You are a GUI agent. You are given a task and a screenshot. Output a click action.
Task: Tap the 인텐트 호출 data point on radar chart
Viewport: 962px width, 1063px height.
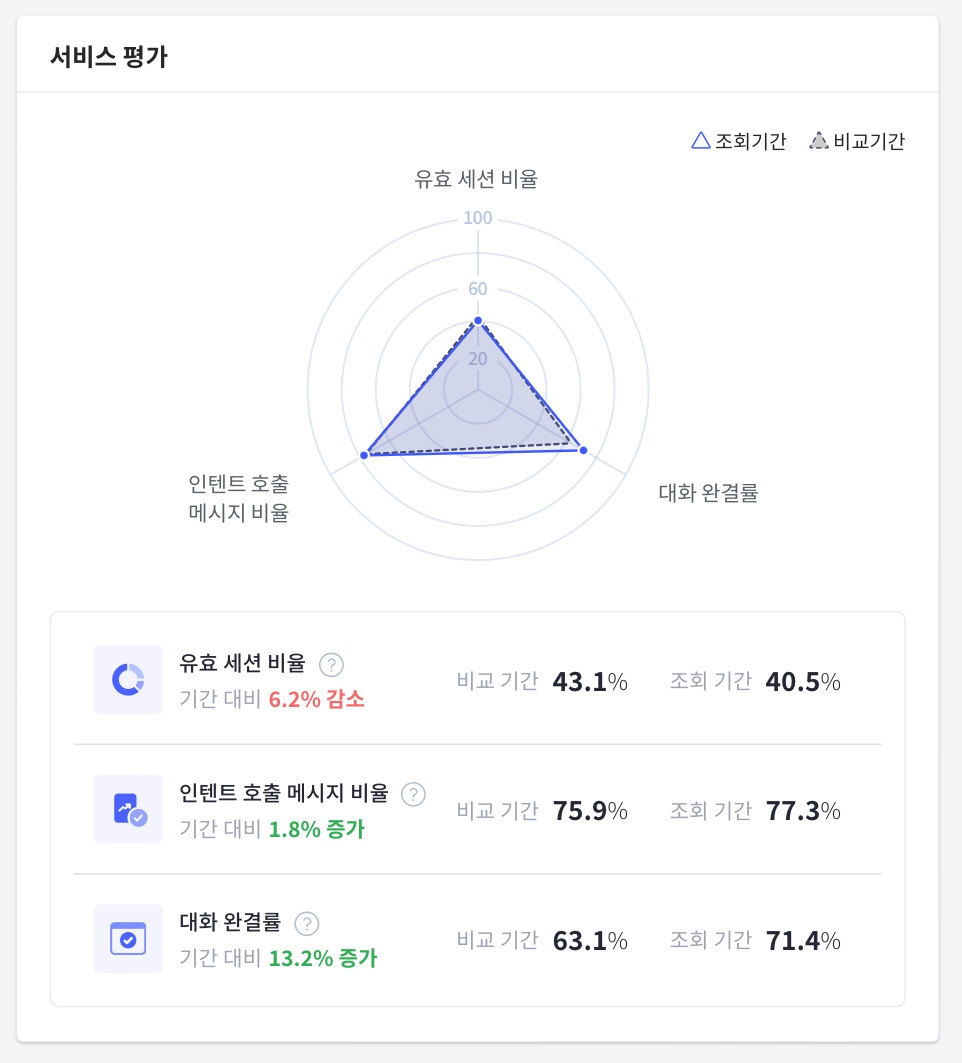pyautogui.click(x=364, y=455)
